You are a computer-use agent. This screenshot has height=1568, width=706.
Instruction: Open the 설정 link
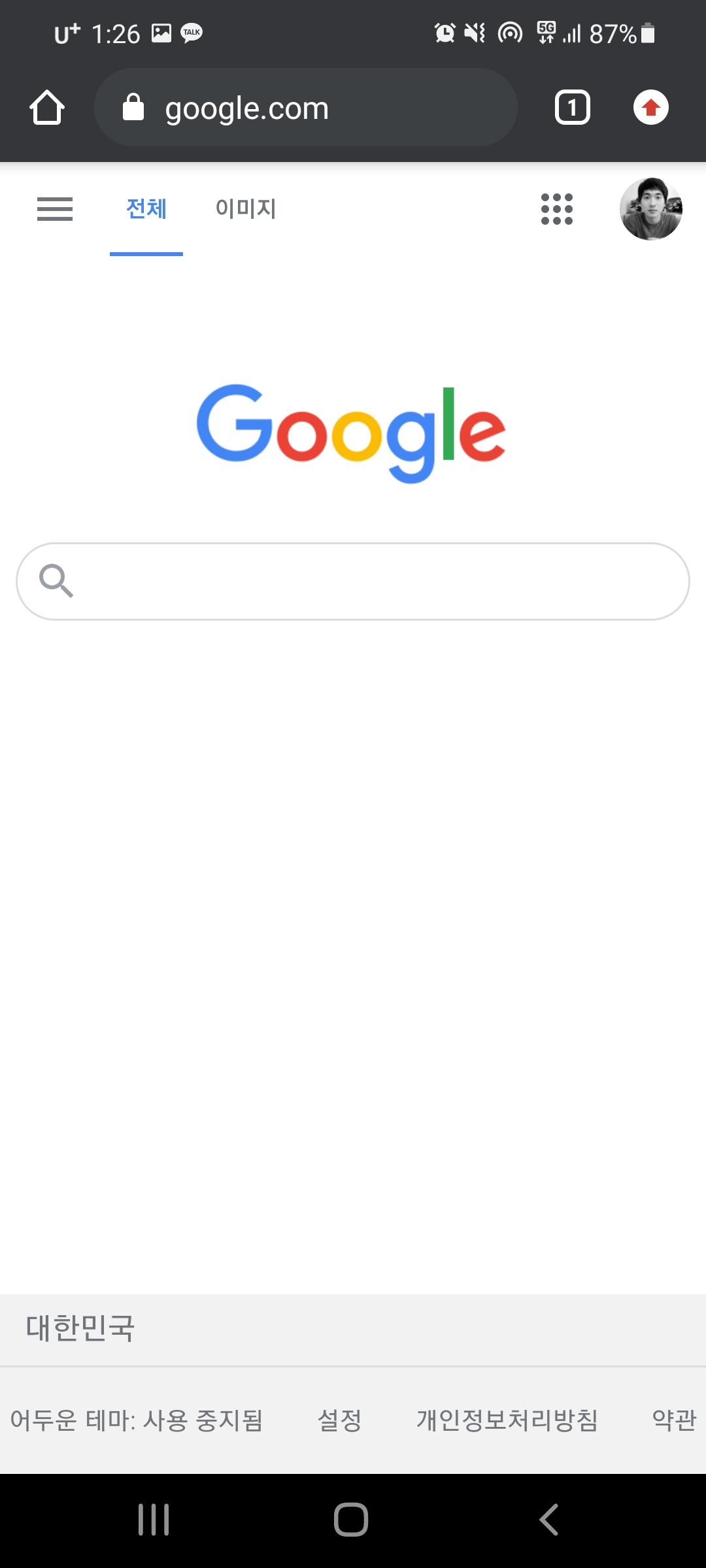339,1420
